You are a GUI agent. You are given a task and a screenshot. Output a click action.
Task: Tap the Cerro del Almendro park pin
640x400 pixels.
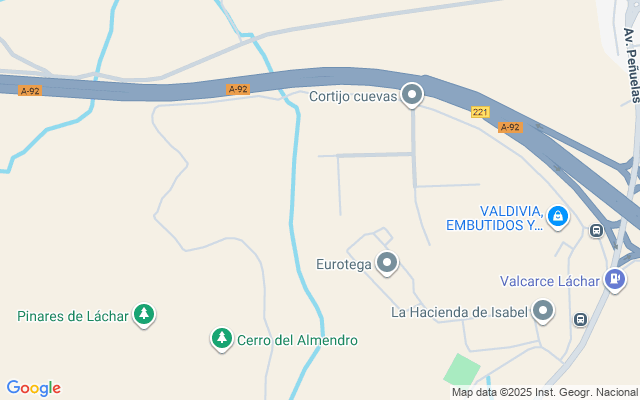click(x=221, y=340)
